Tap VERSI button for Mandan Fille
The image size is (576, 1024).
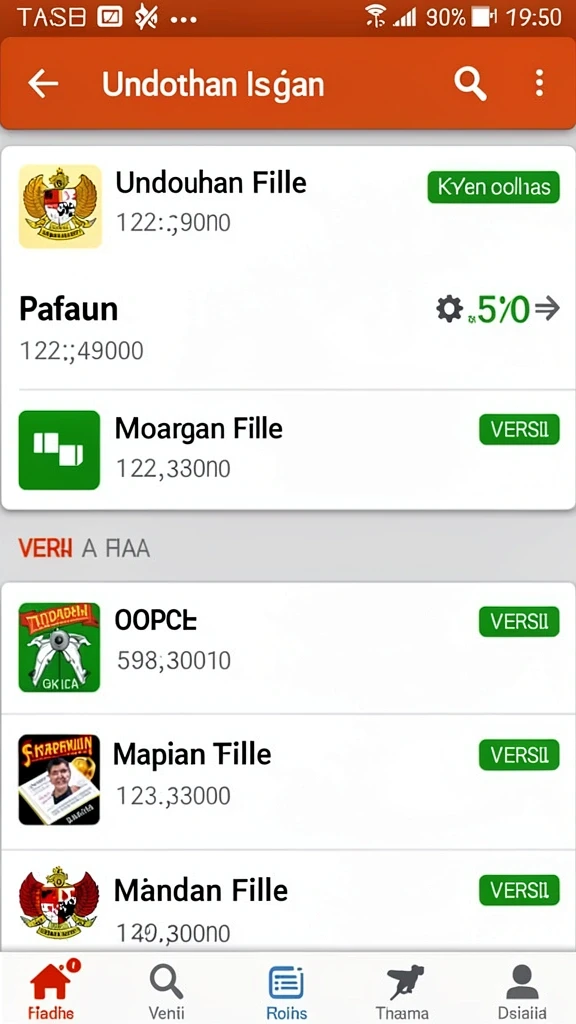tap(519, 890)
